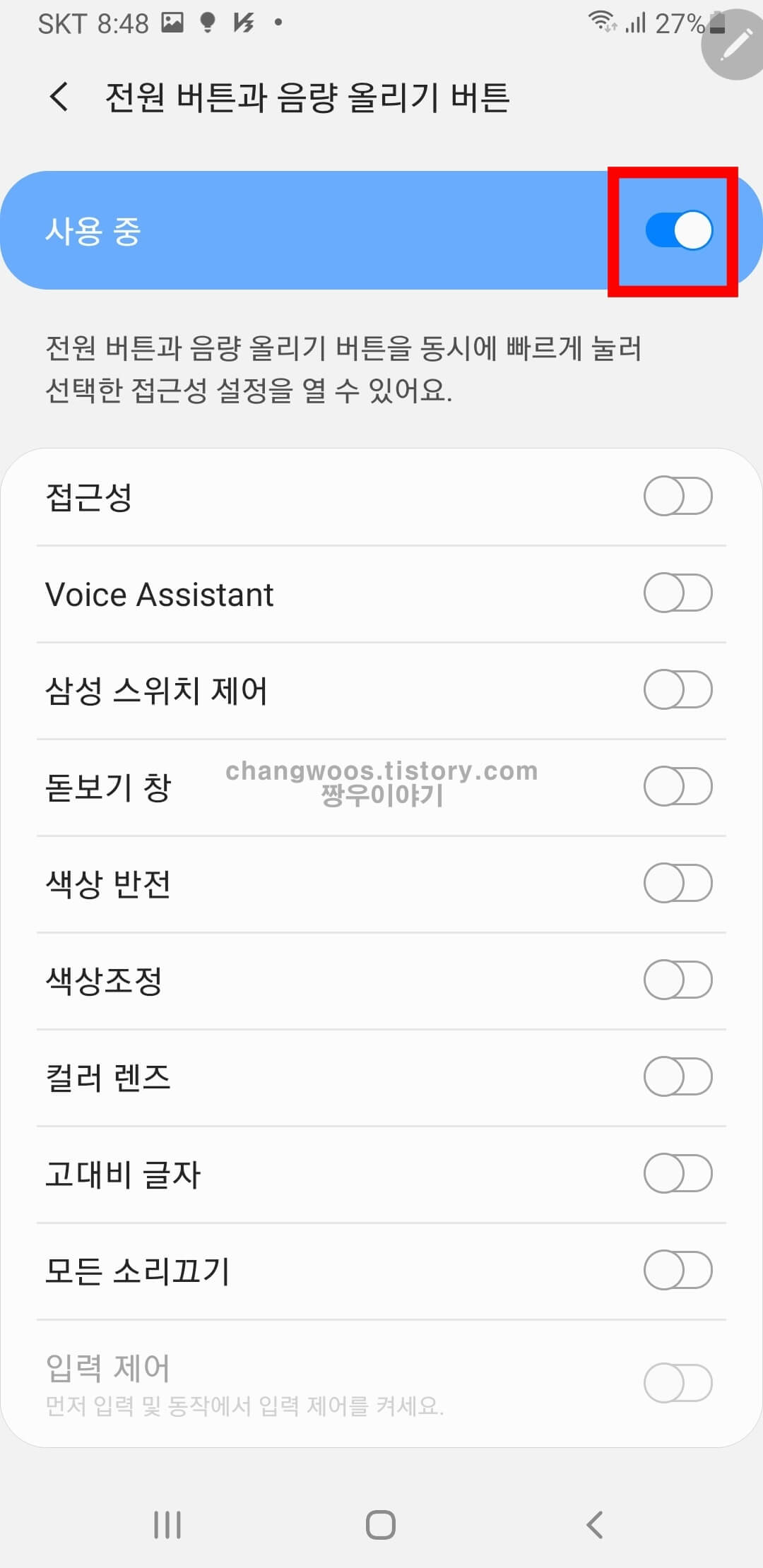The image size is (763, 1568).
Task: Enable the 접근성 toggle
Action: [x=678, y=495]
